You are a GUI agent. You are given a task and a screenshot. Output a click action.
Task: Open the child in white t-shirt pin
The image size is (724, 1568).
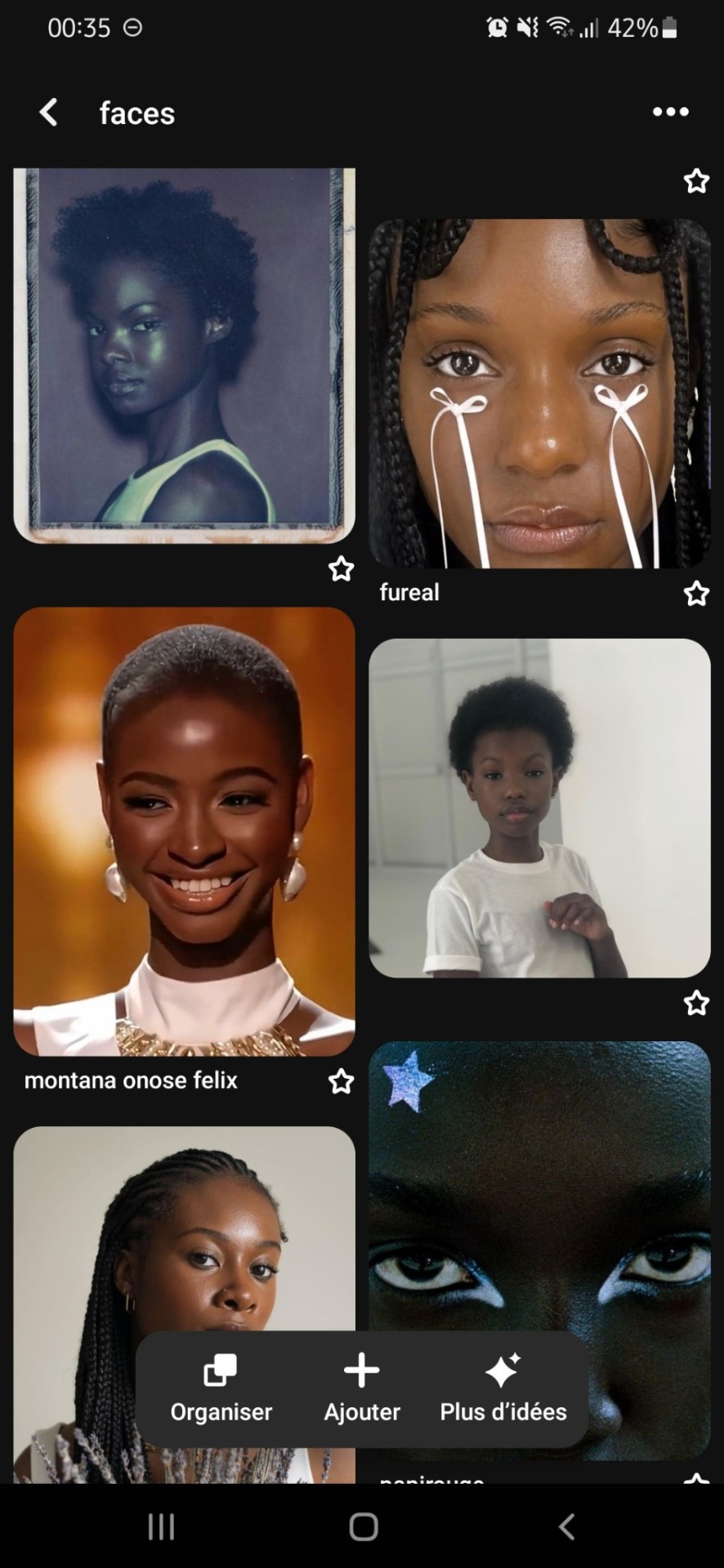(539, 808)
